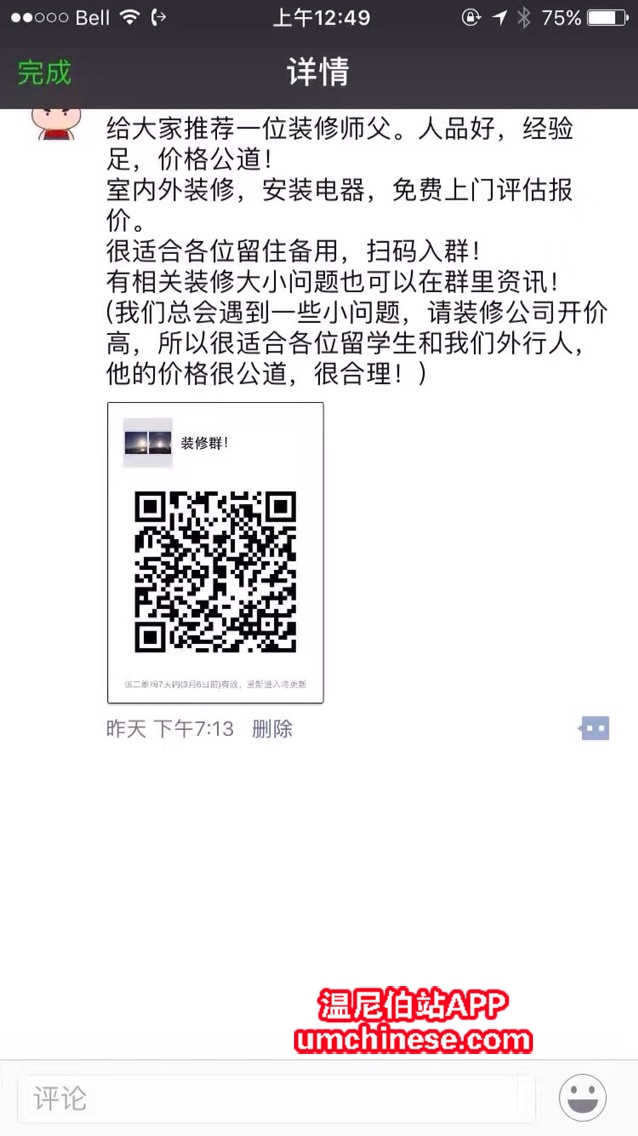Screen dimensions: 638x1136
Task: Tap 删除 to delete this post
Action: tap(272, 729)
